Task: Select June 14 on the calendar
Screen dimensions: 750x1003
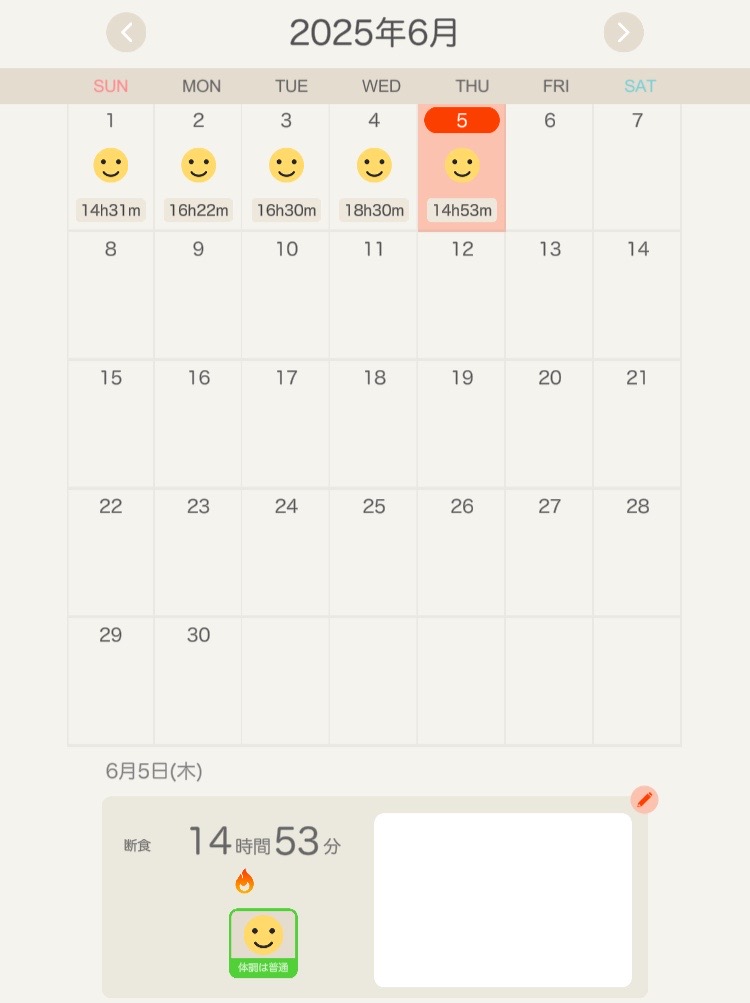Action: (x=637, y=295)
